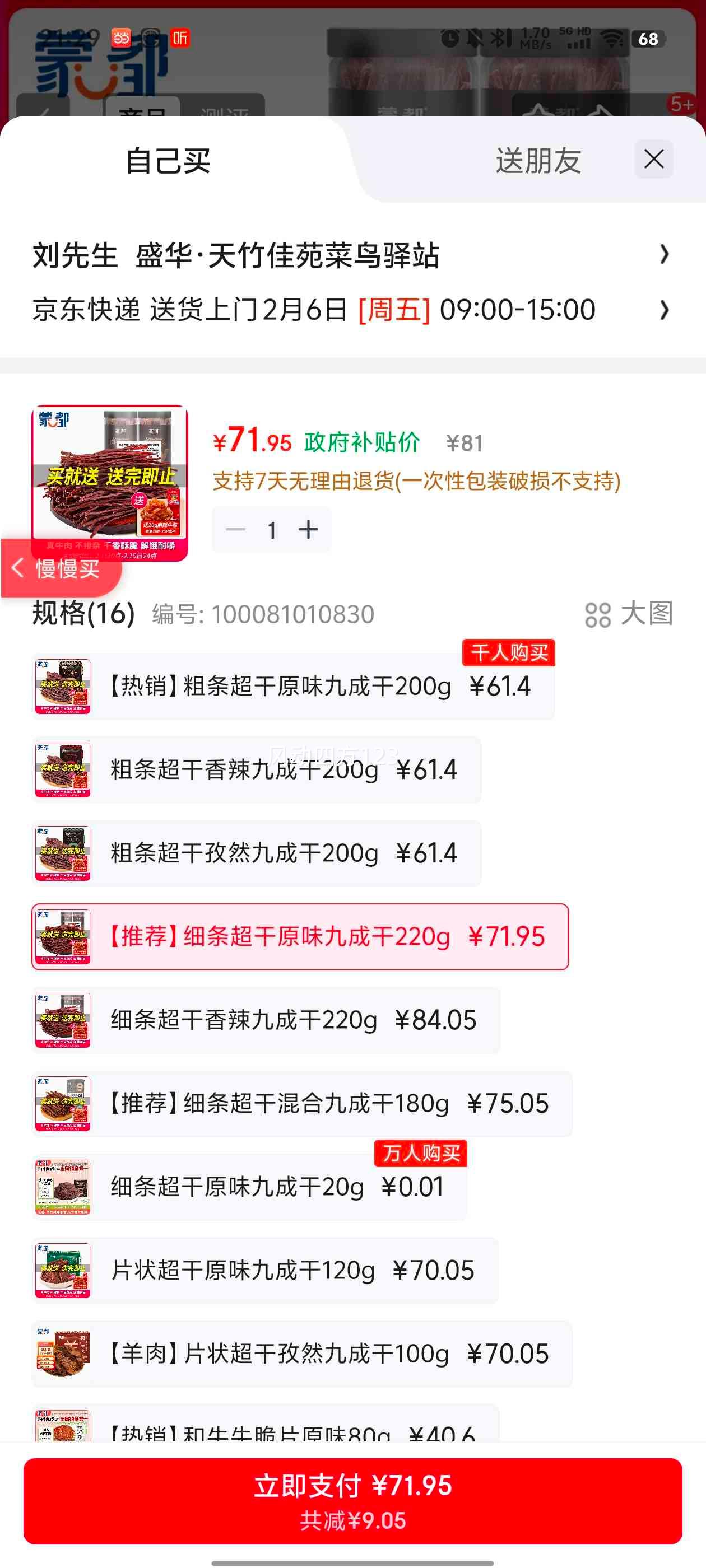Viewport: 706px width, 1568px height.
Task: Switch specs to 大图 view
Action: tap(629, 614)
